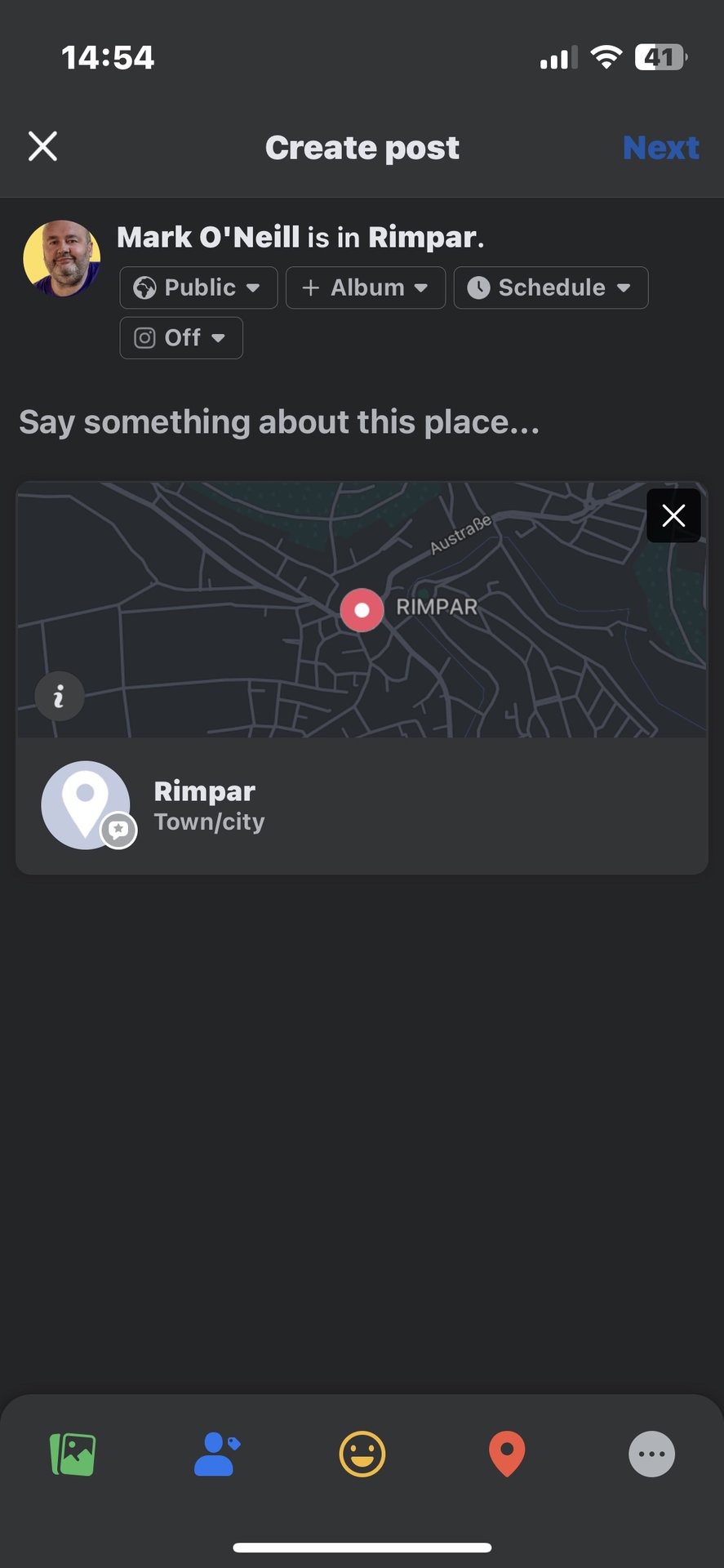Open more post options (three dots)
This screenshot has width=724, height=1568.
[x=651, y=1454]
